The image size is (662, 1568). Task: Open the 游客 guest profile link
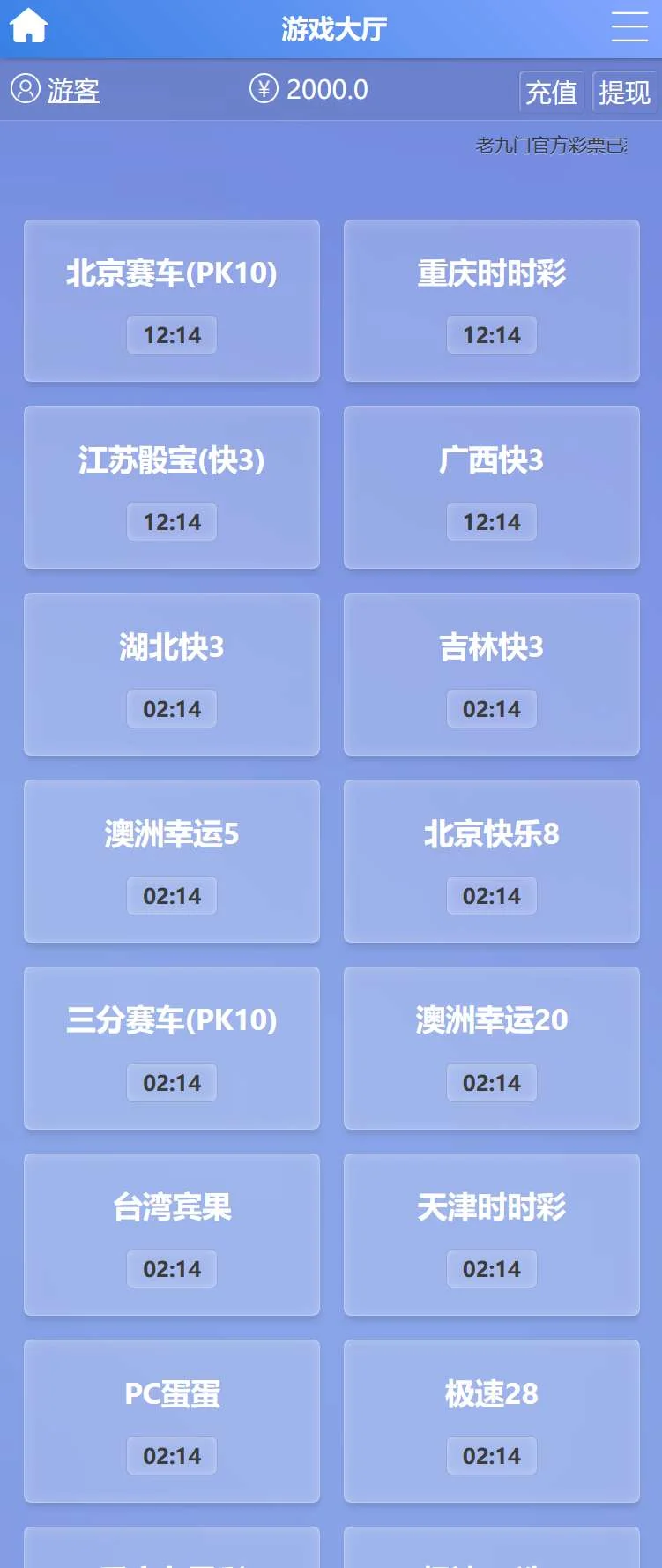coord(72,90)
